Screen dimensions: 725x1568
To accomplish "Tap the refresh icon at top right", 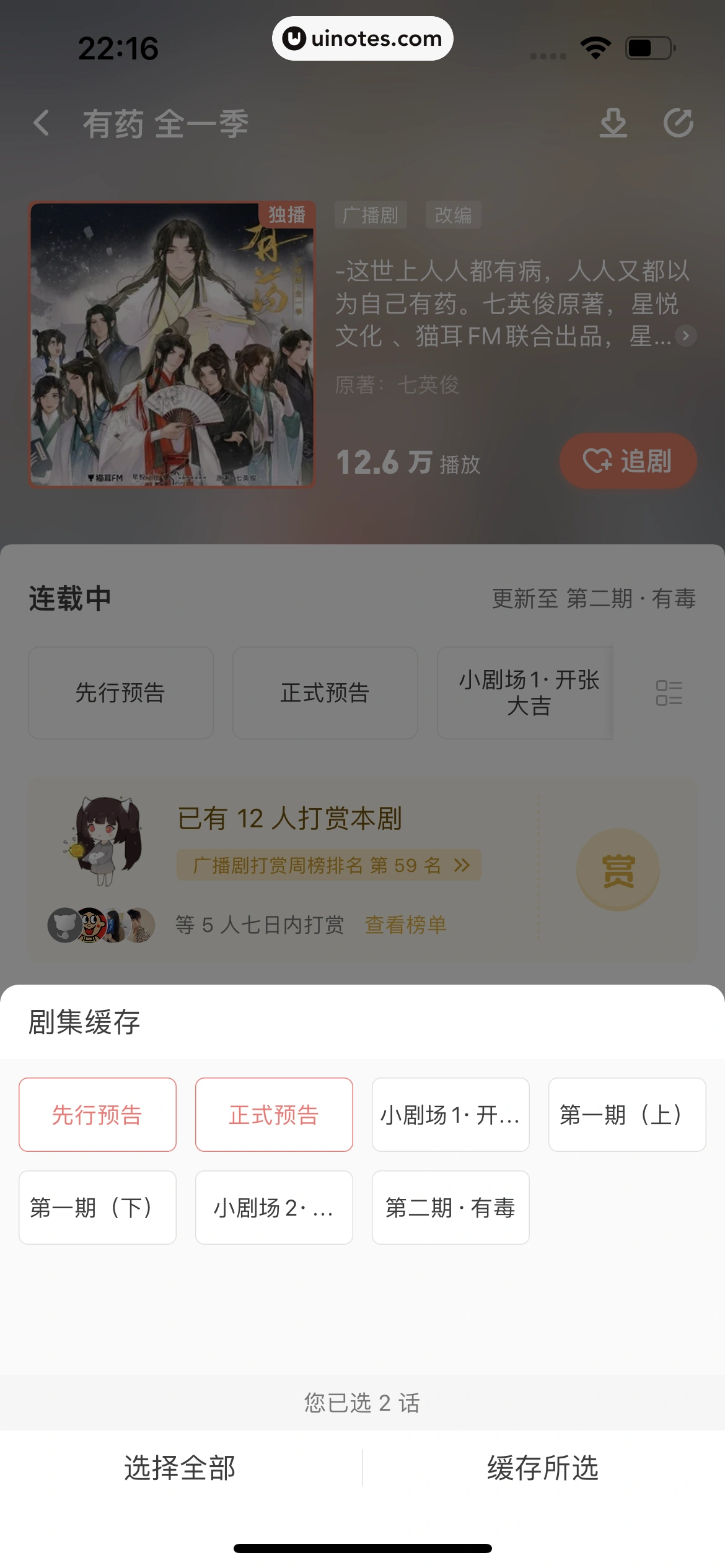I will (679, 122).
